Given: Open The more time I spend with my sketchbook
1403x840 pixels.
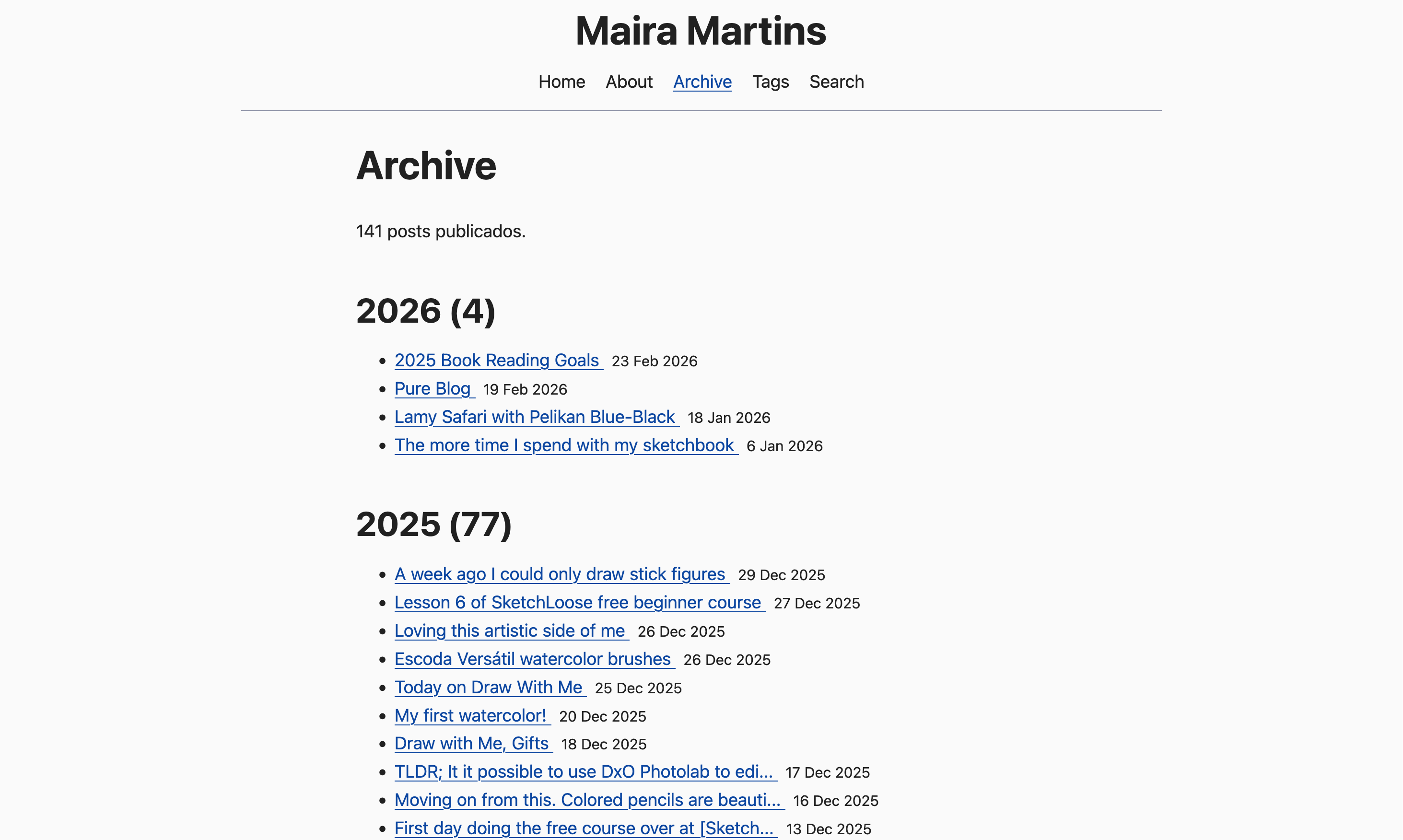Looking at the screenshot, I should (564, 445).
